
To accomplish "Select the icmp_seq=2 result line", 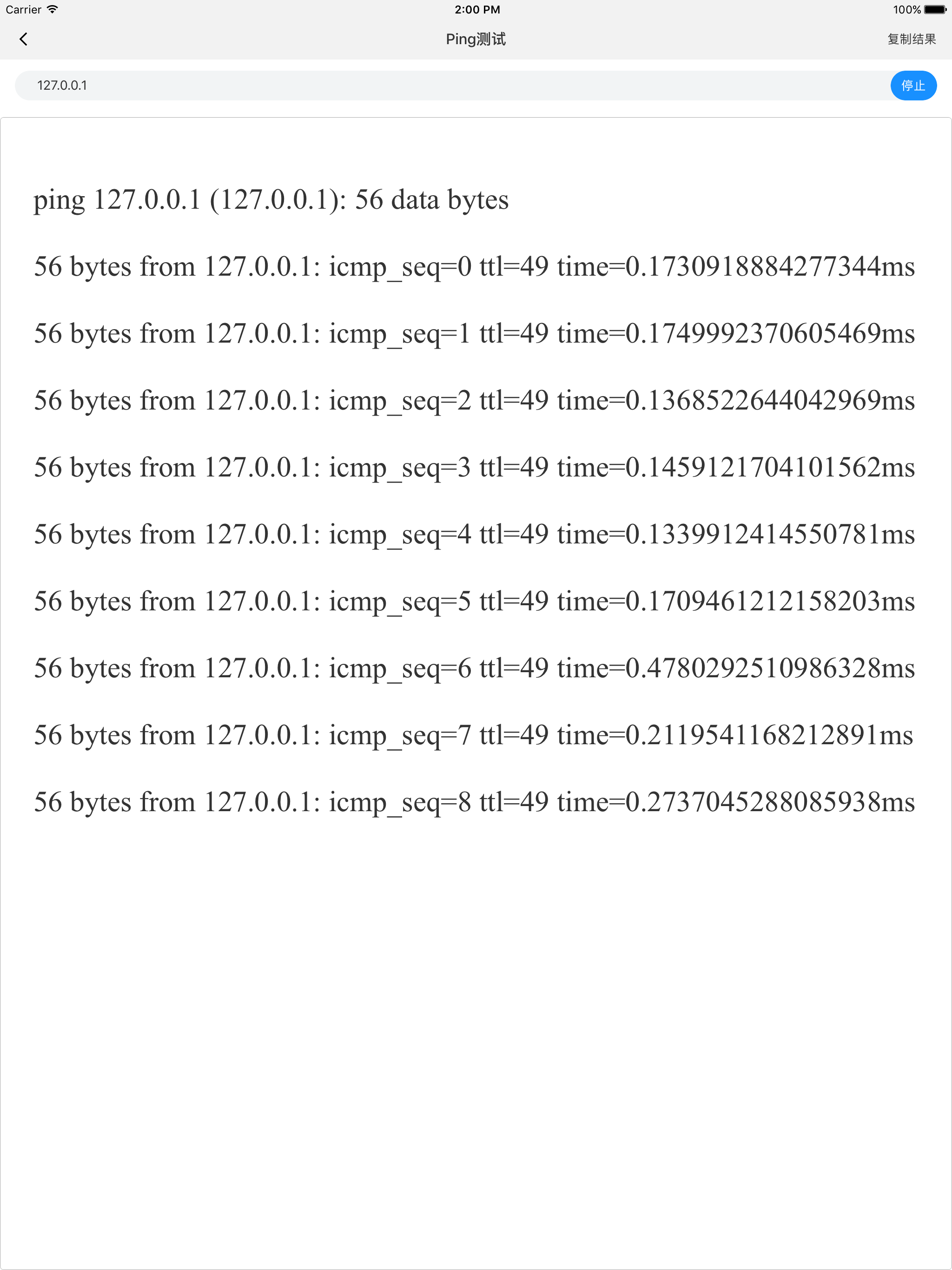I will pyautogui.click(x=474, y=401).
